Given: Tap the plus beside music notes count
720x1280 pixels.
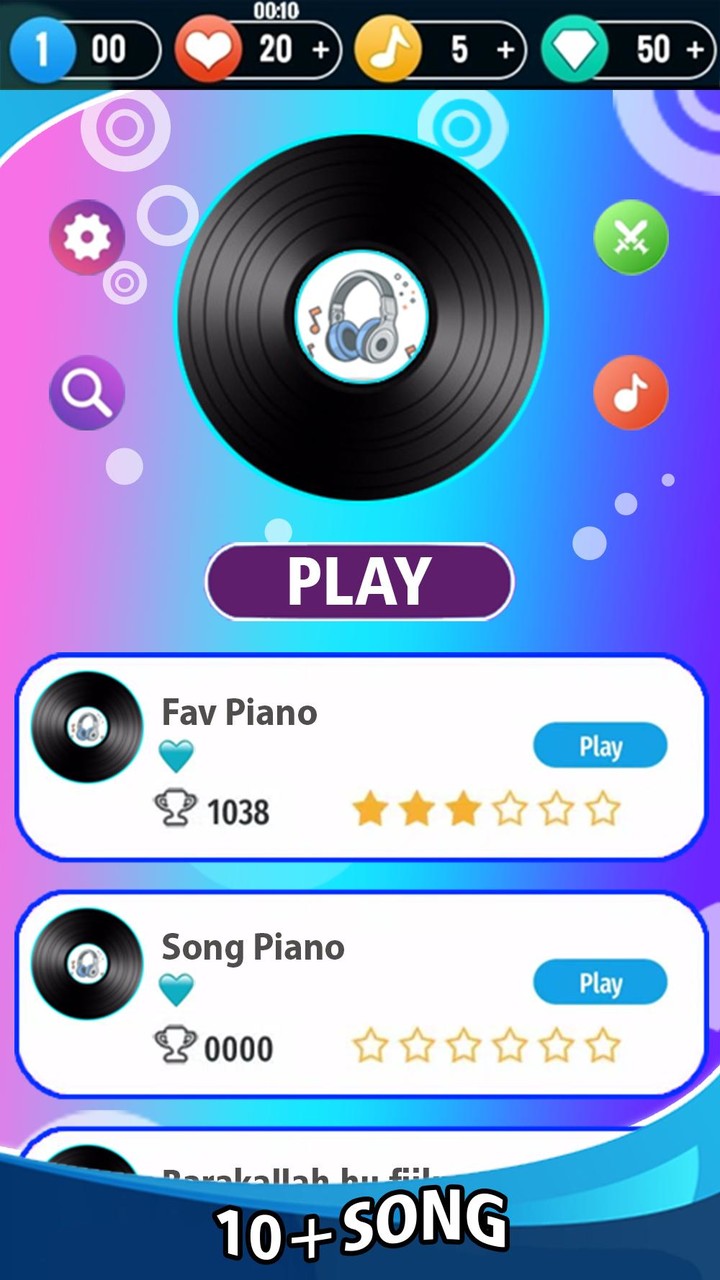Looking at the screenshot, I should pos(505,49).
